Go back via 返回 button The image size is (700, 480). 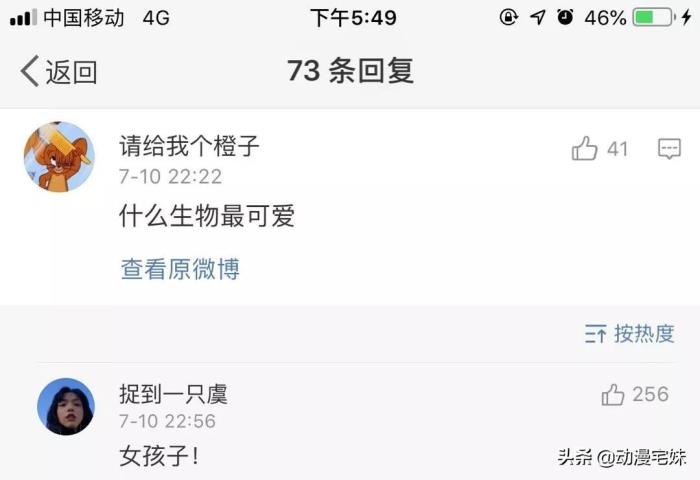[x=59, y=72]
